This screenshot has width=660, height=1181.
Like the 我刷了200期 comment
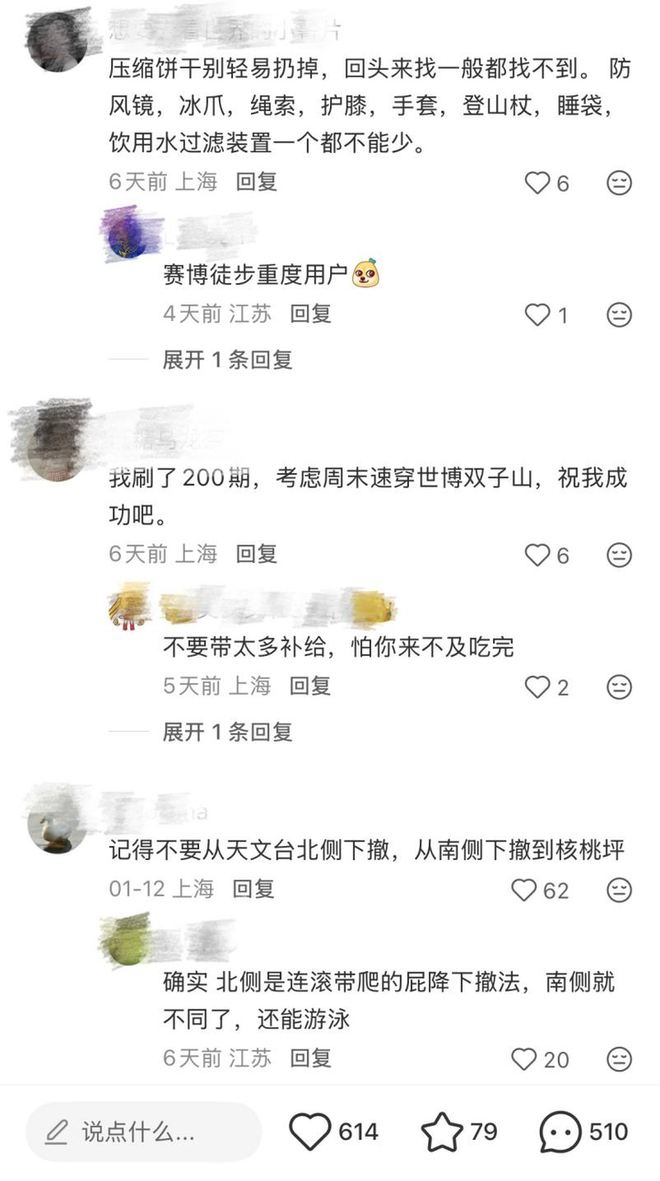point(538,554)
